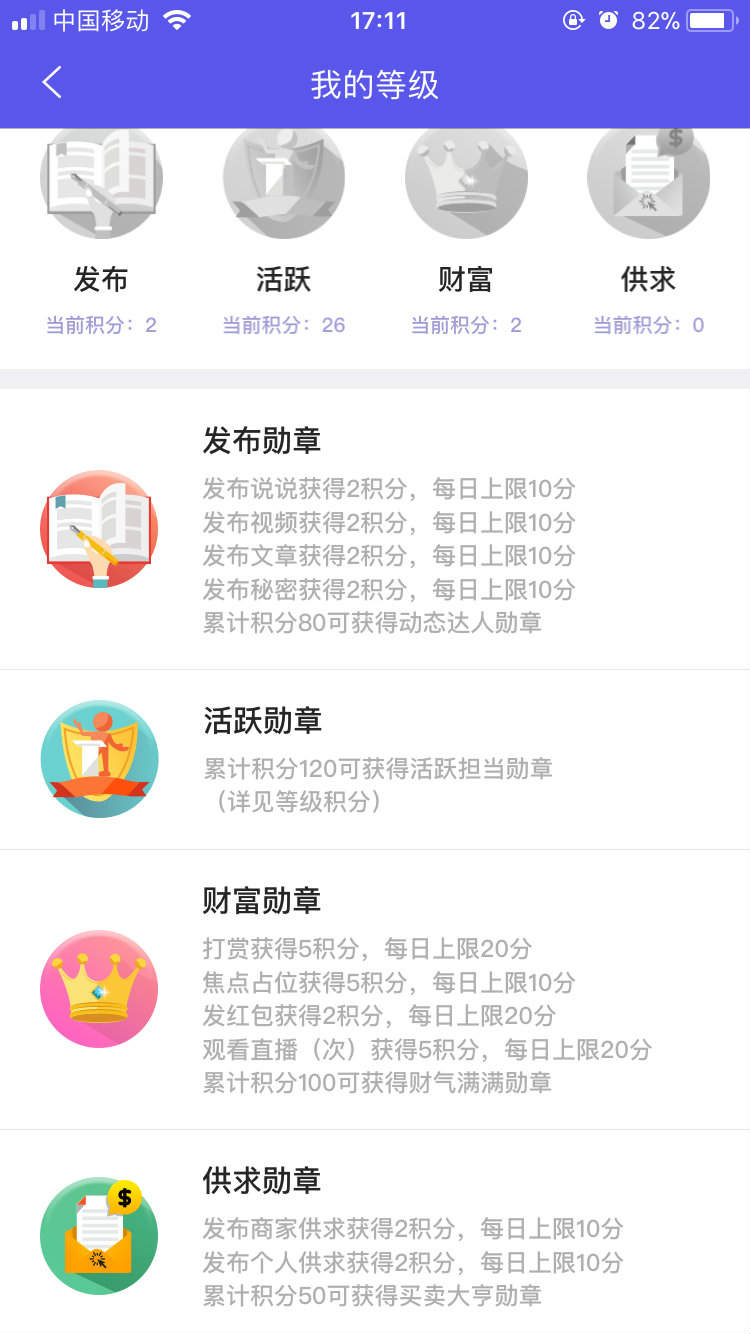Click the back arrow to leave 我的等级
750x1334 pixels.
51,83
